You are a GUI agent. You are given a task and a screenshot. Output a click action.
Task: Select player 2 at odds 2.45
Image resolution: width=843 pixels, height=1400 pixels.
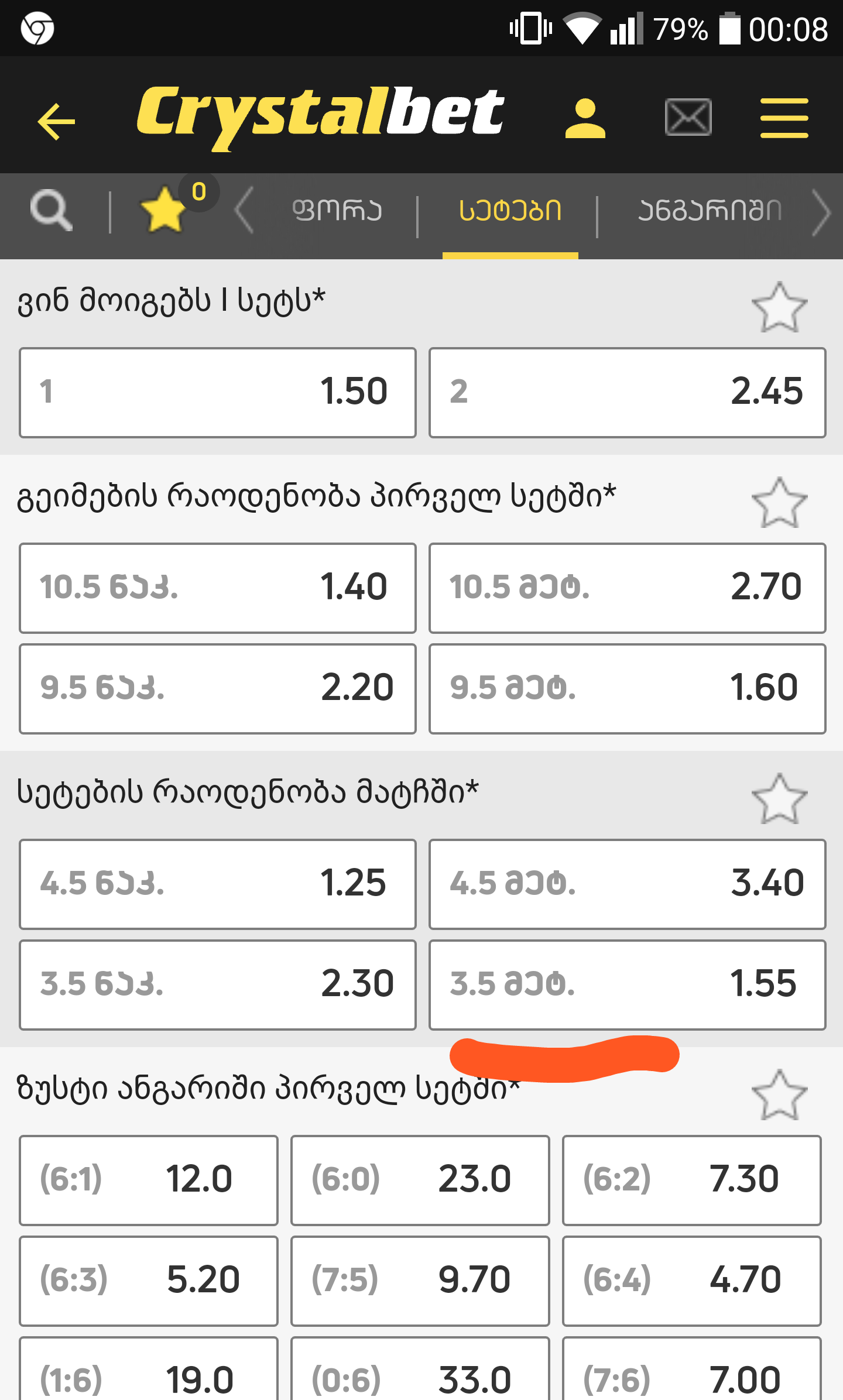pos(627,392)
